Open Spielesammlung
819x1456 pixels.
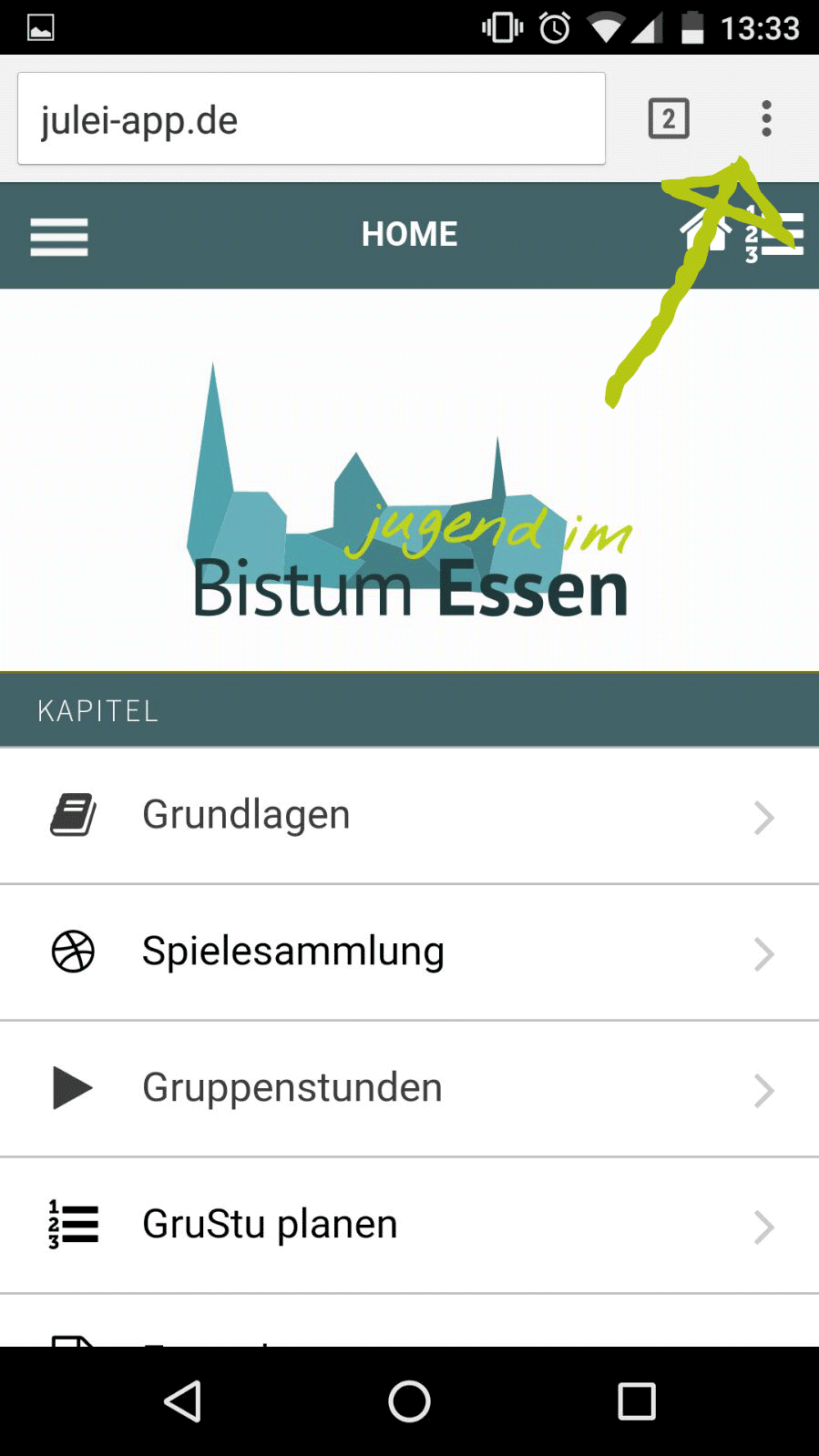point(409,952)
